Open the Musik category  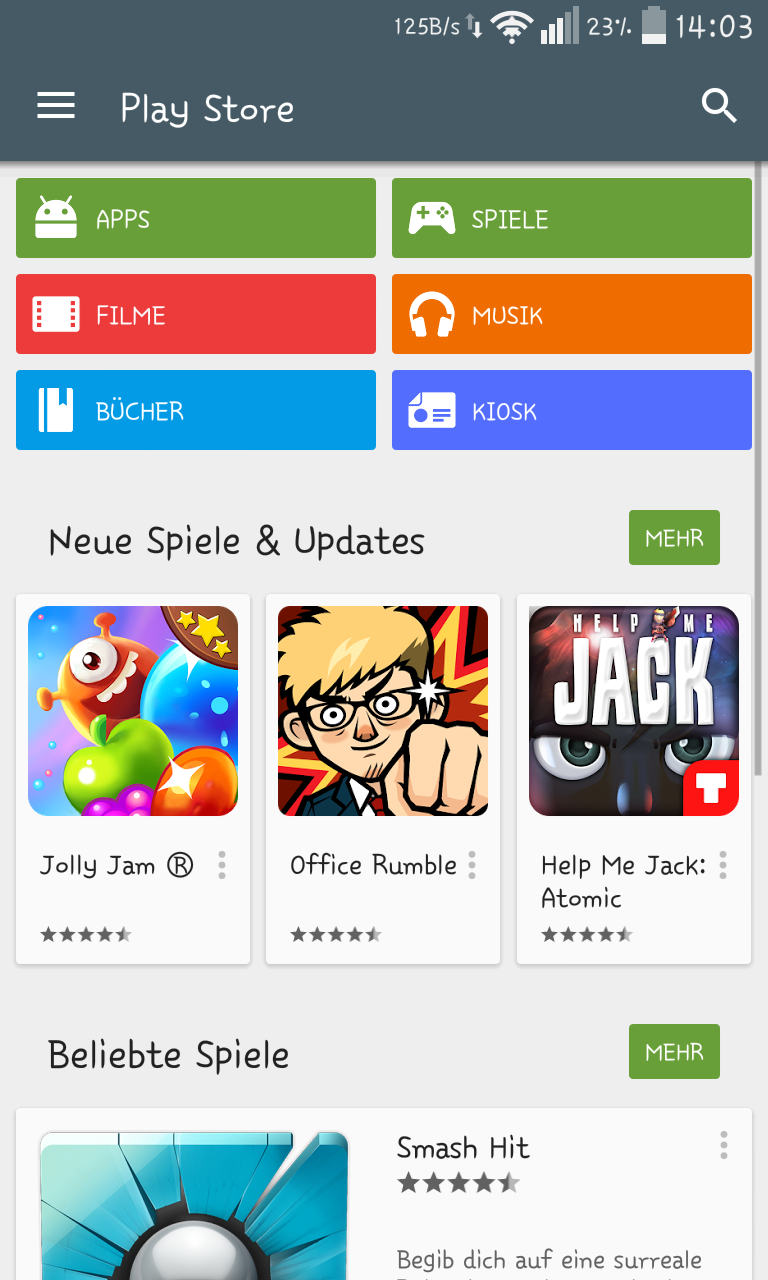[571, 314]
